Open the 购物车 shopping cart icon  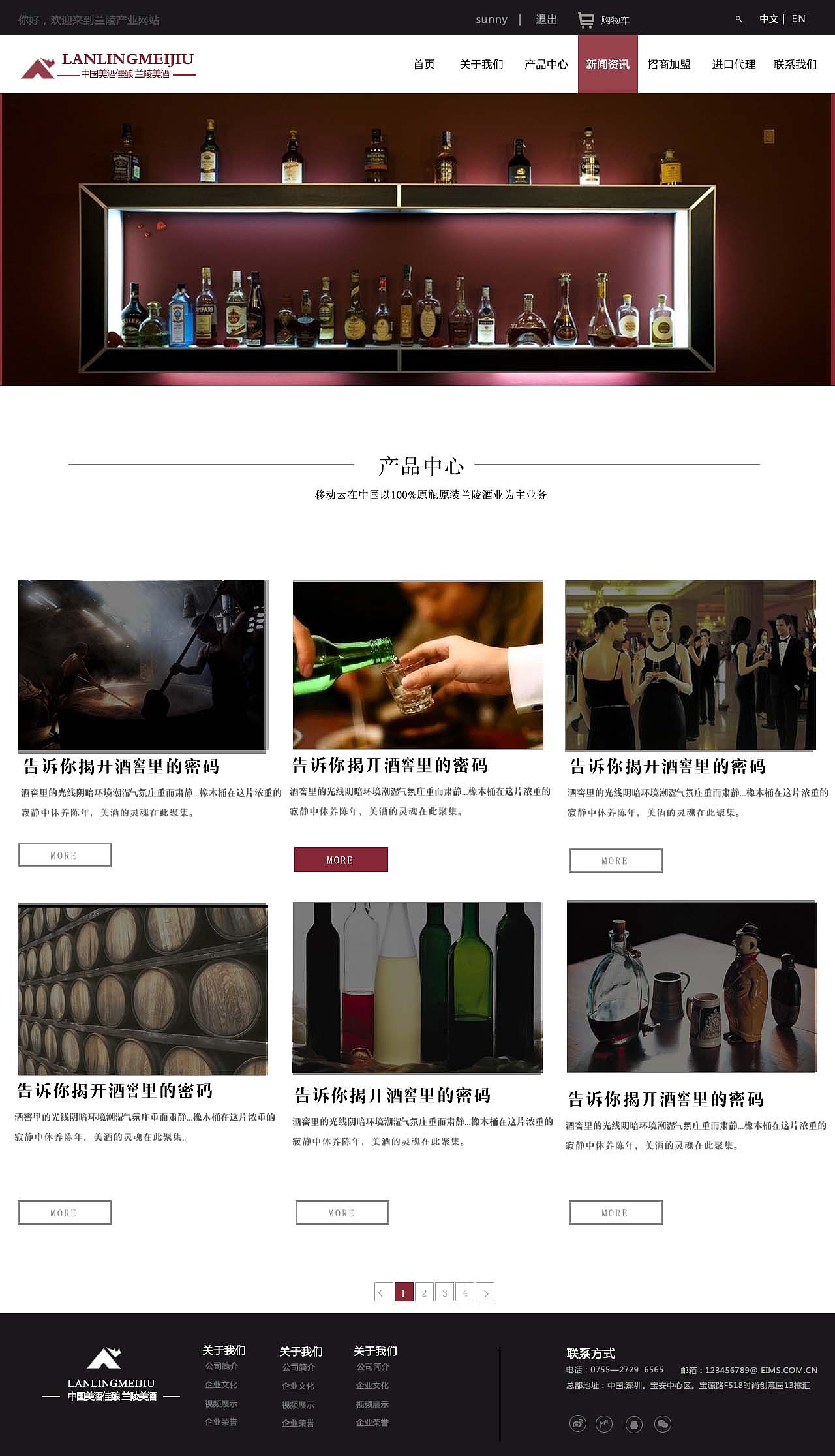586,18
